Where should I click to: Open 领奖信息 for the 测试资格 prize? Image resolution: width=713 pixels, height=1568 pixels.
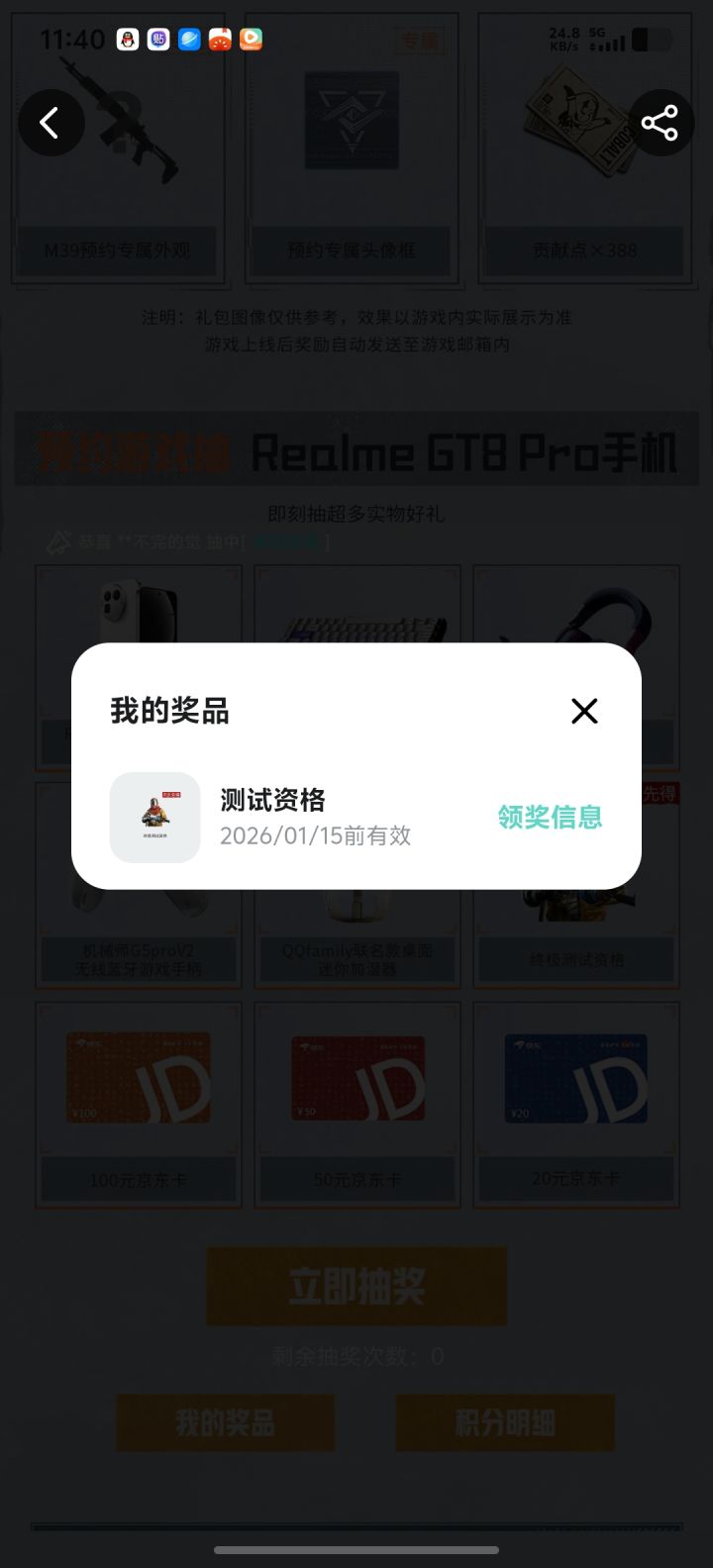tap(550, 819)
